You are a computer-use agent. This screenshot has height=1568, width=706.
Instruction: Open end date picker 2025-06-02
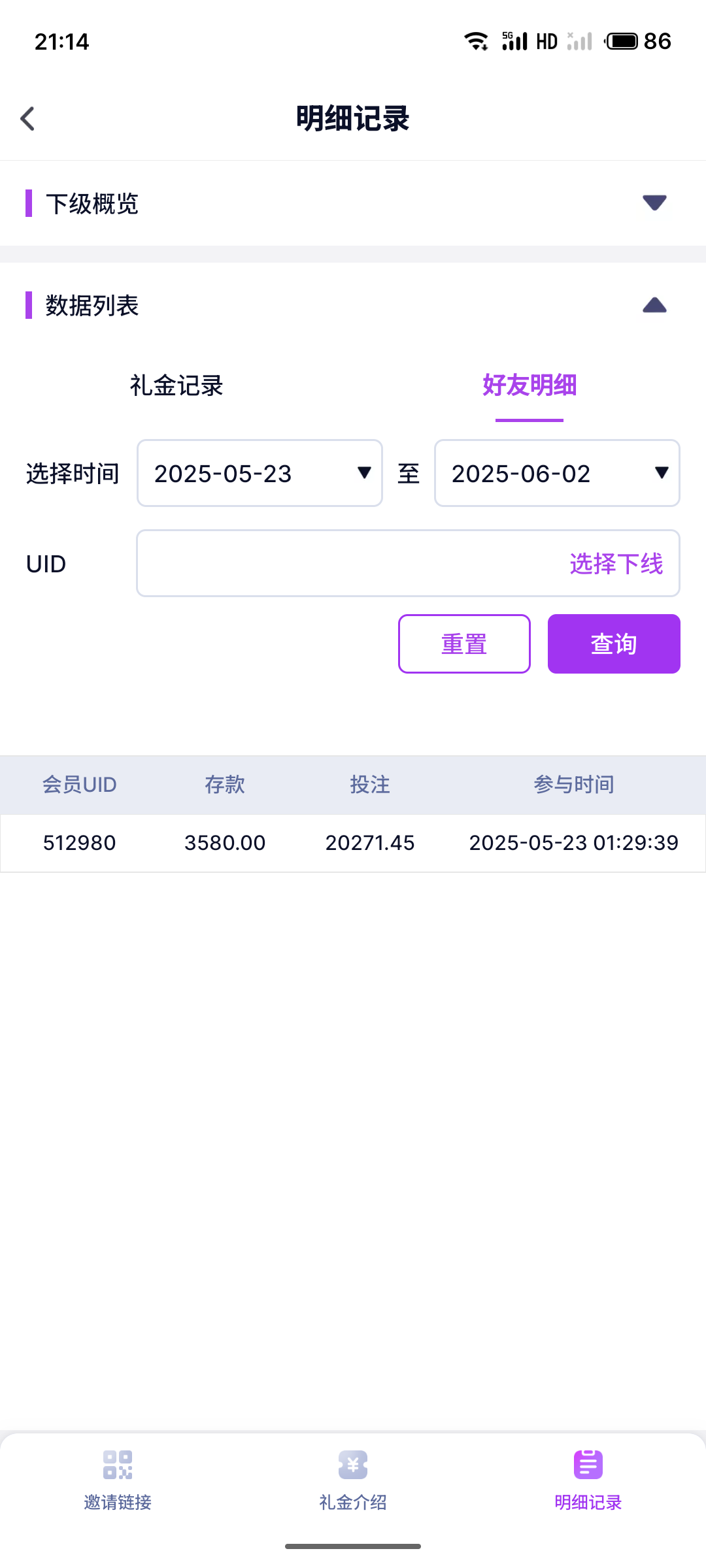557,473
